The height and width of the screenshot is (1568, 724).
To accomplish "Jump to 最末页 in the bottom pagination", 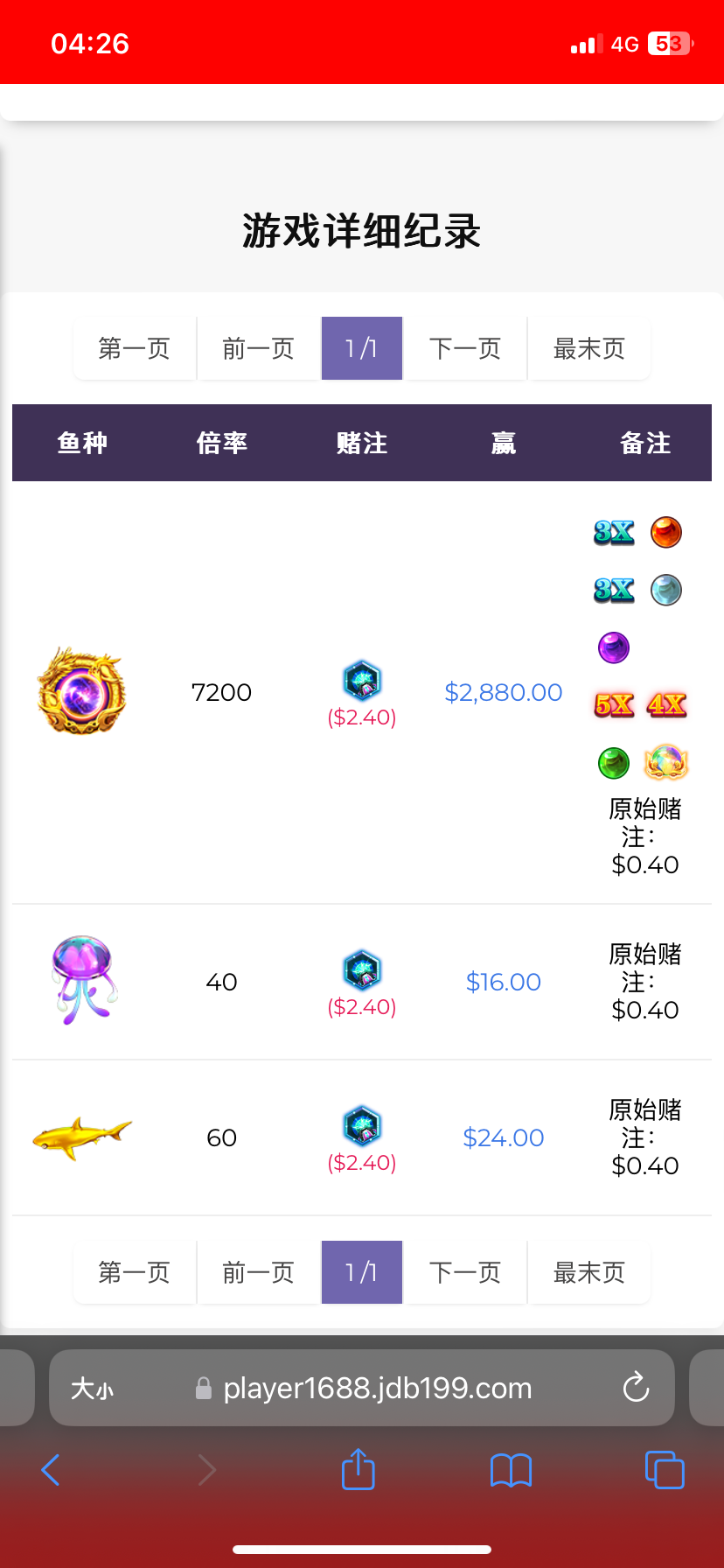I will pos(589,1272).
